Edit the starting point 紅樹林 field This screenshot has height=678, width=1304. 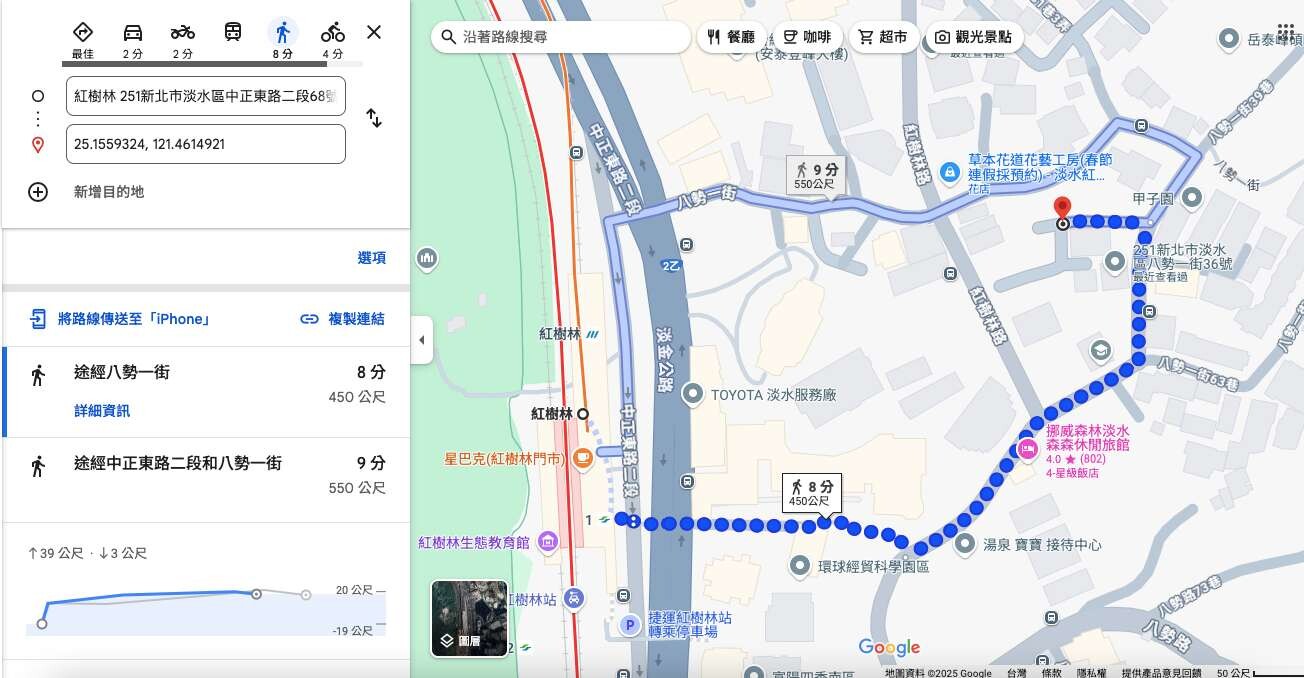click(x=205, y=96)
